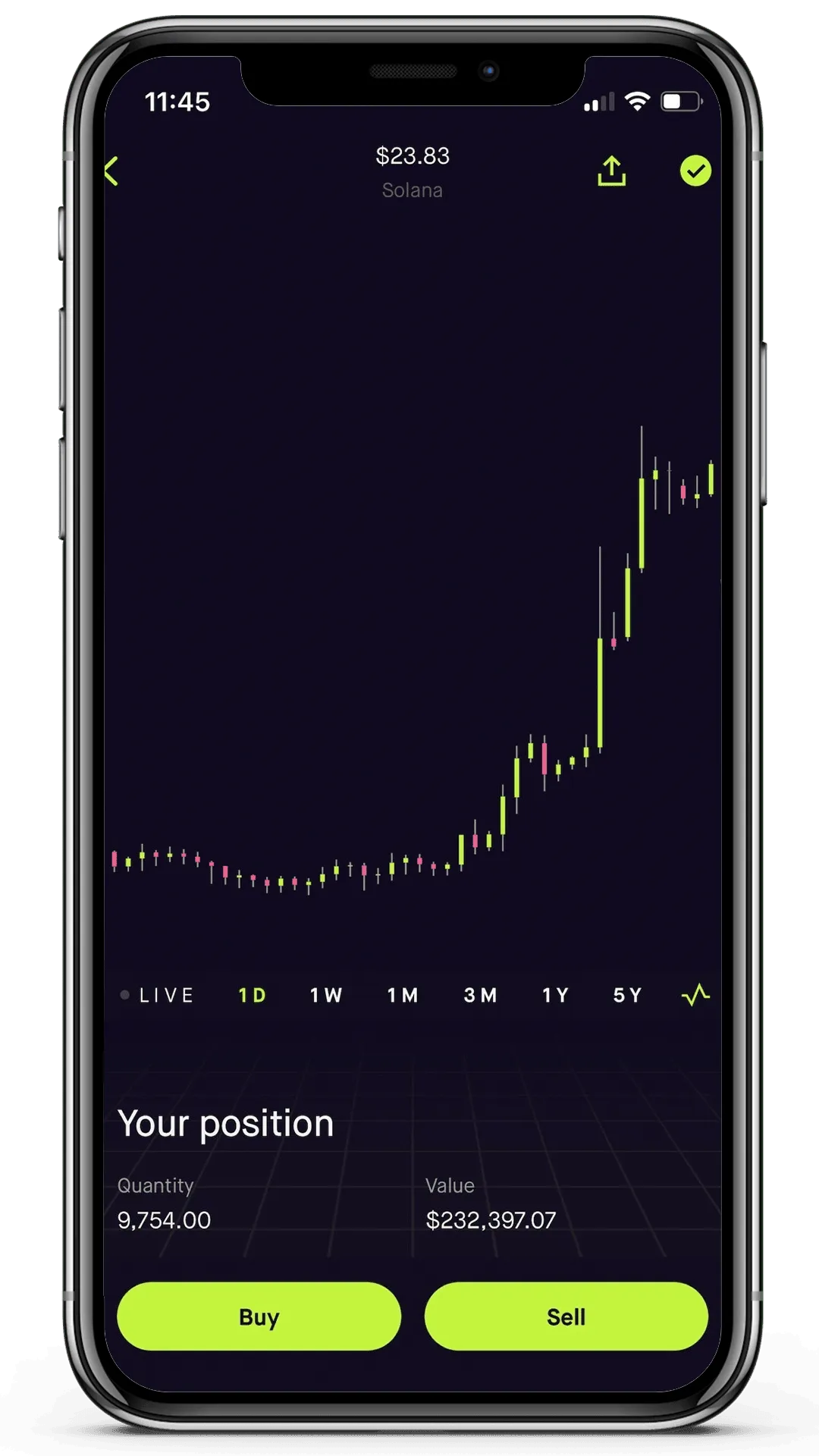View the 3M chart range
The image size is (819, 1456).
[x=480, y=995]
